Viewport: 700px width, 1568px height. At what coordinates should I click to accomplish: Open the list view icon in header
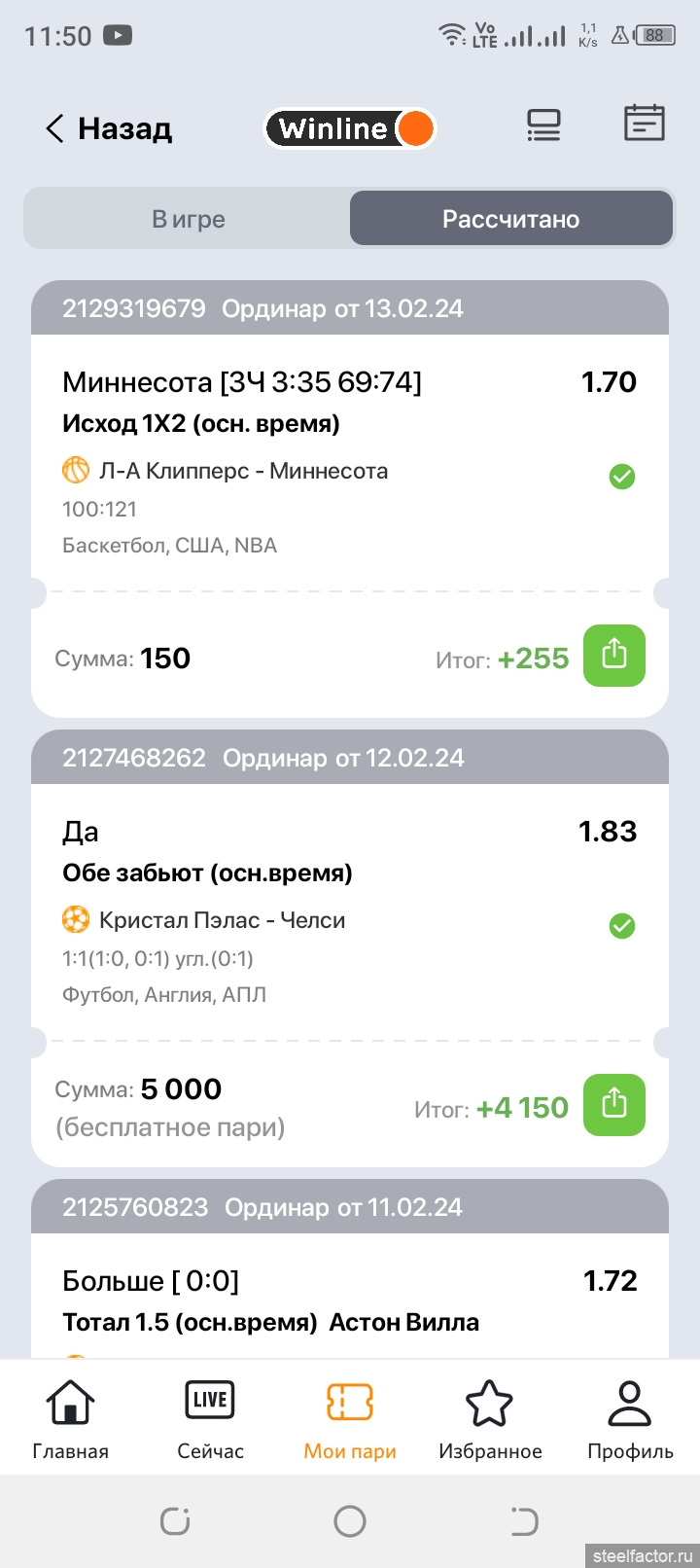(543, 125)
